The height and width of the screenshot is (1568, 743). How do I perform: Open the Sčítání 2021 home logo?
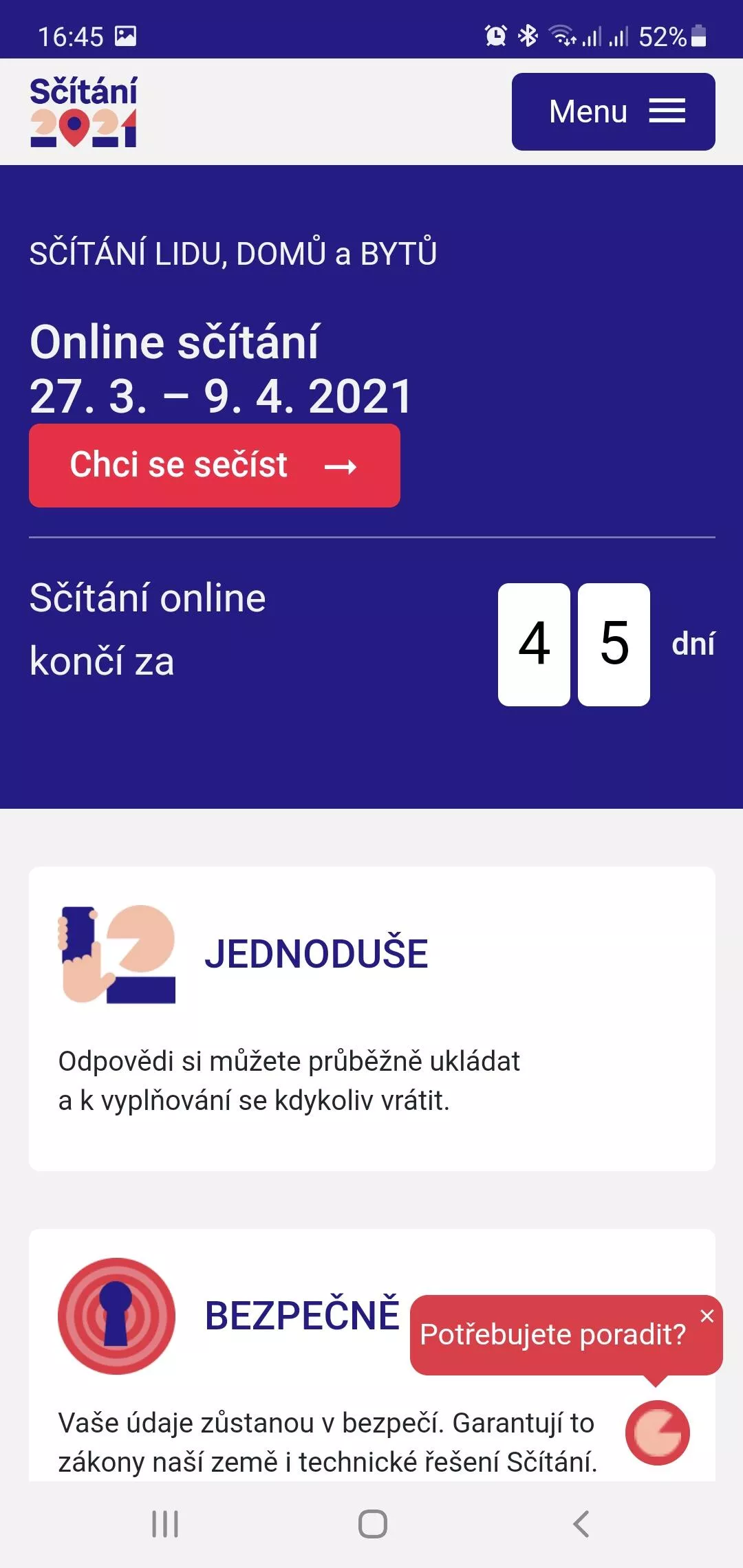click(x=83, y=111)
